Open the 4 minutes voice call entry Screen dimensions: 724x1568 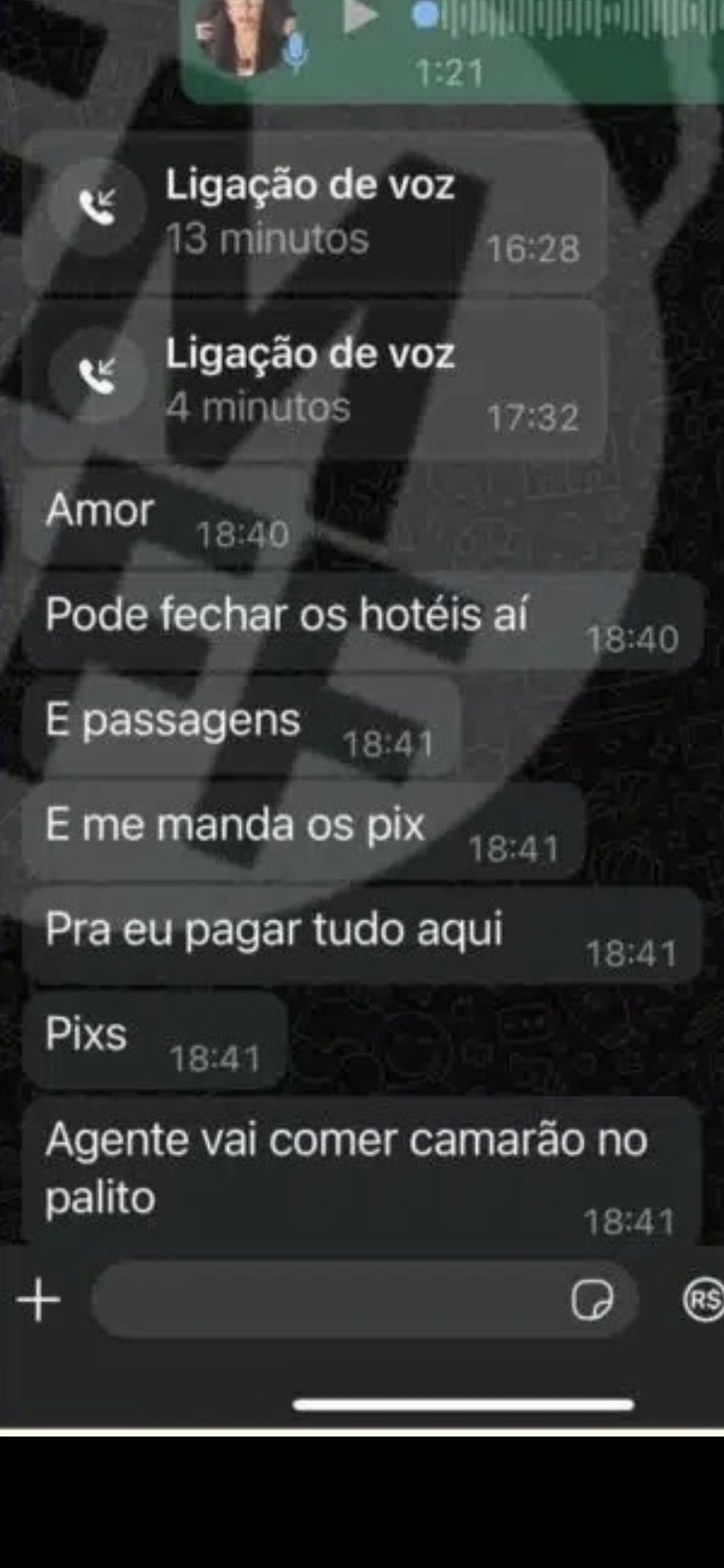[x=310, y=381]
